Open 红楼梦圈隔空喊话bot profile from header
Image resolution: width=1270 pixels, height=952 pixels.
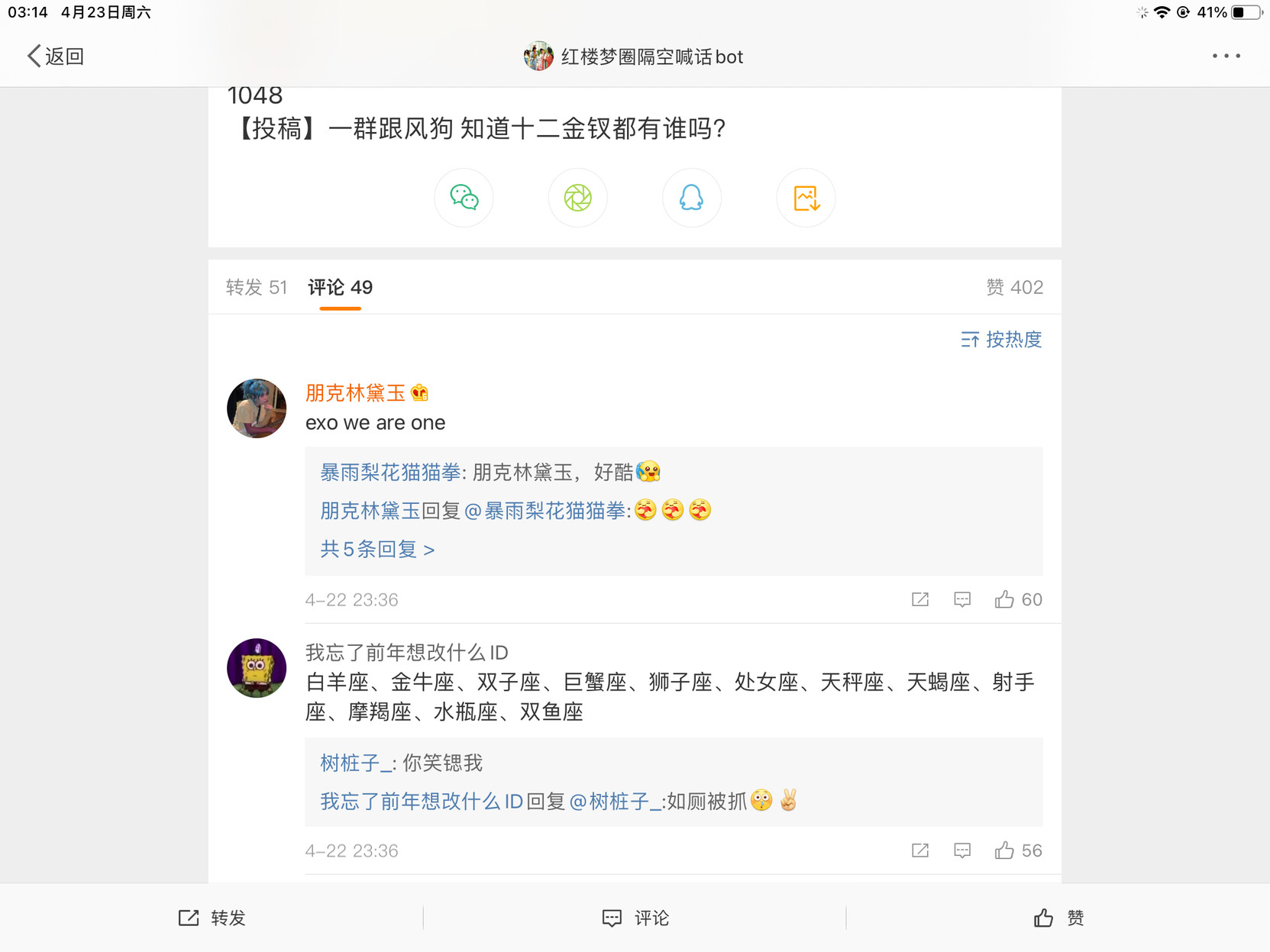[634, 56]
